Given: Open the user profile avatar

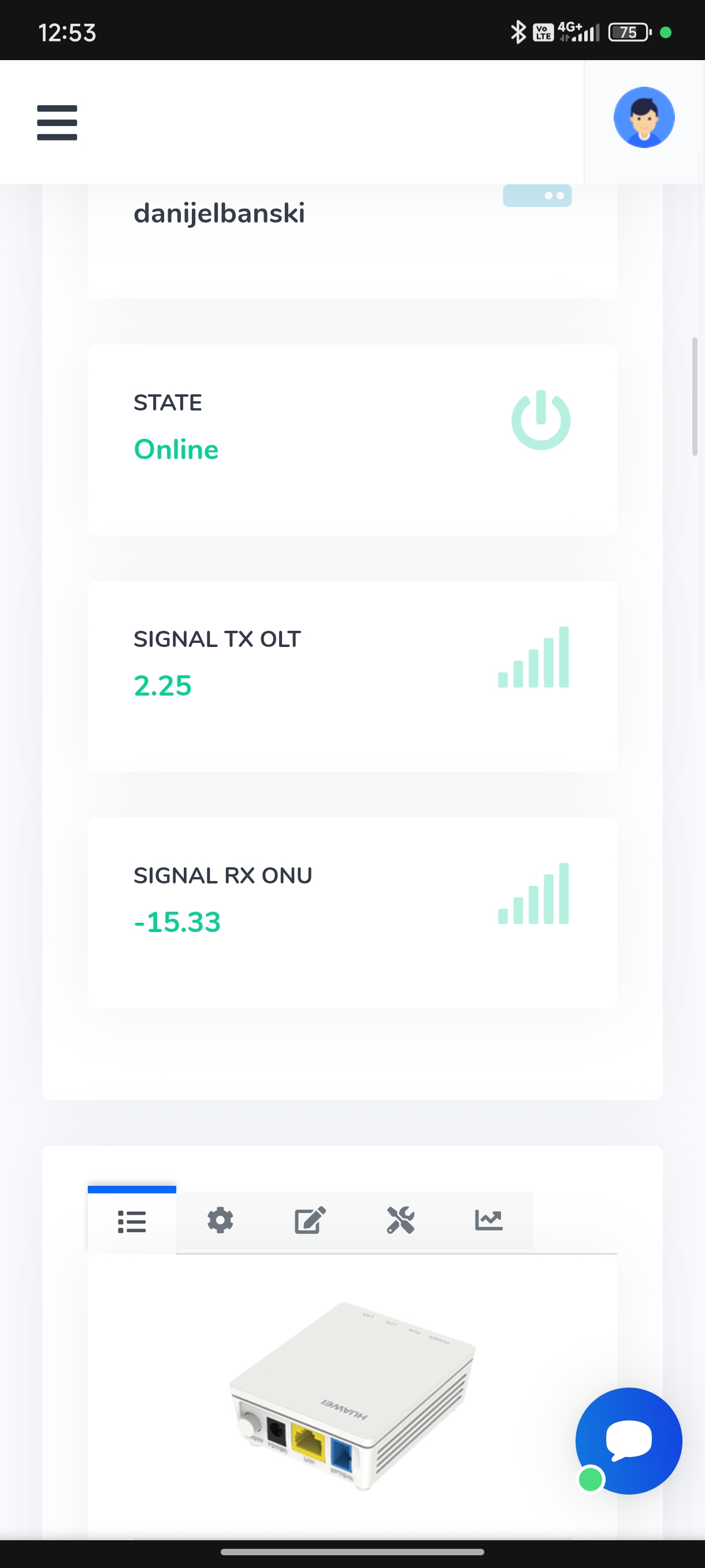Looking at the screenshot, I should [644, 117].
